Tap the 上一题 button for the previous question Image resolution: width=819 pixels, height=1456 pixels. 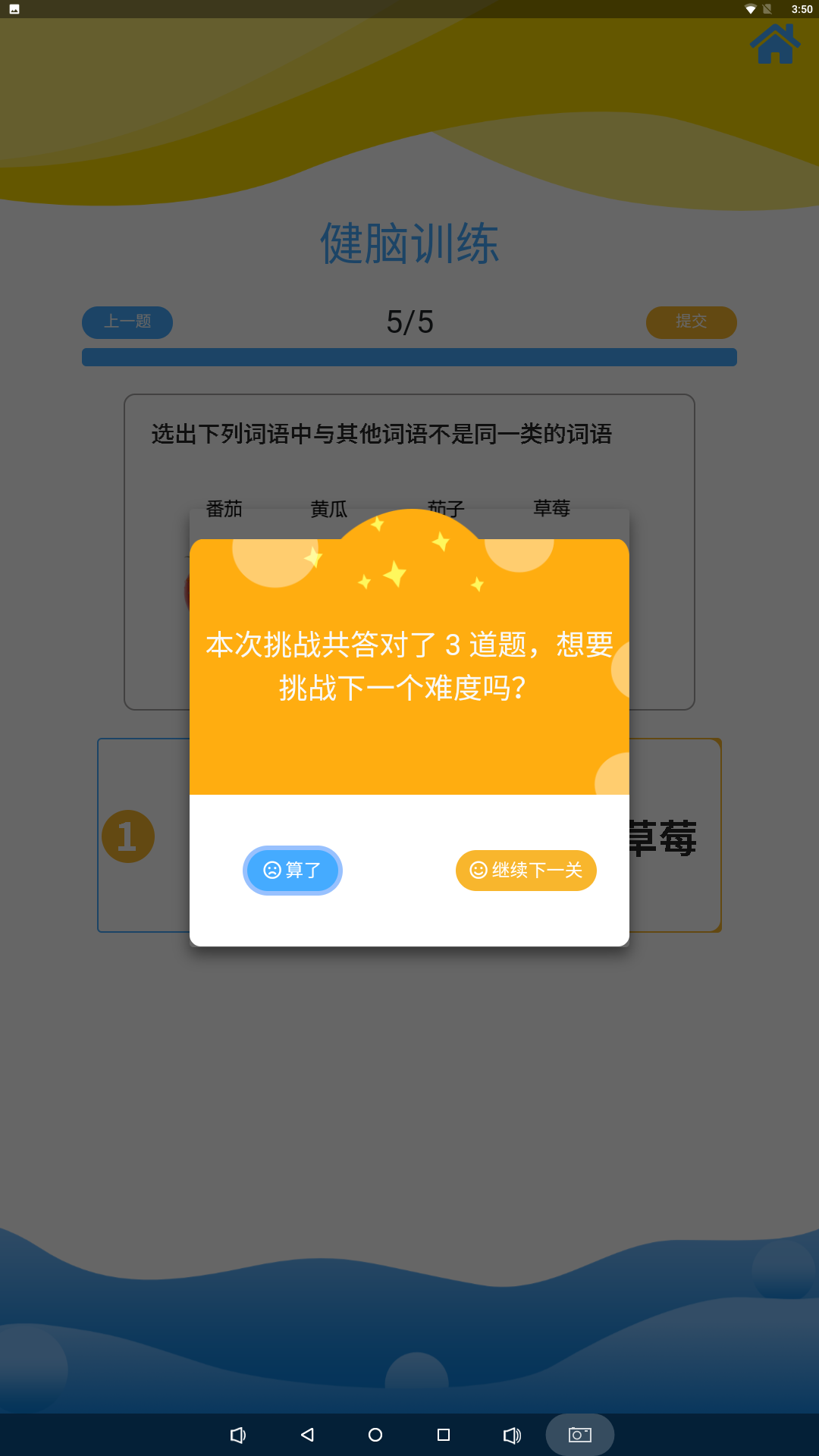coord(127,322)
